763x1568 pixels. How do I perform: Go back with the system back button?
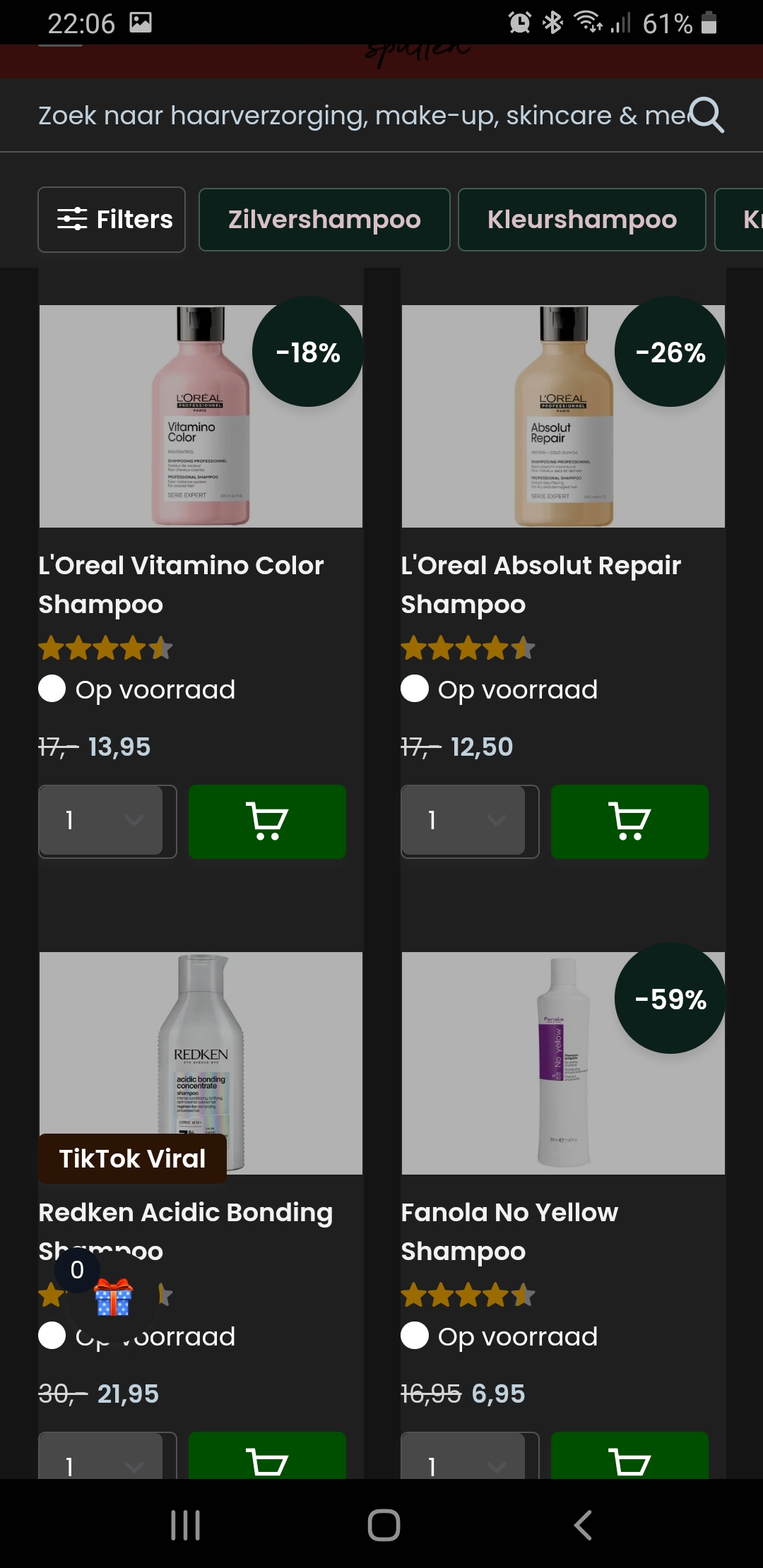583,1526
